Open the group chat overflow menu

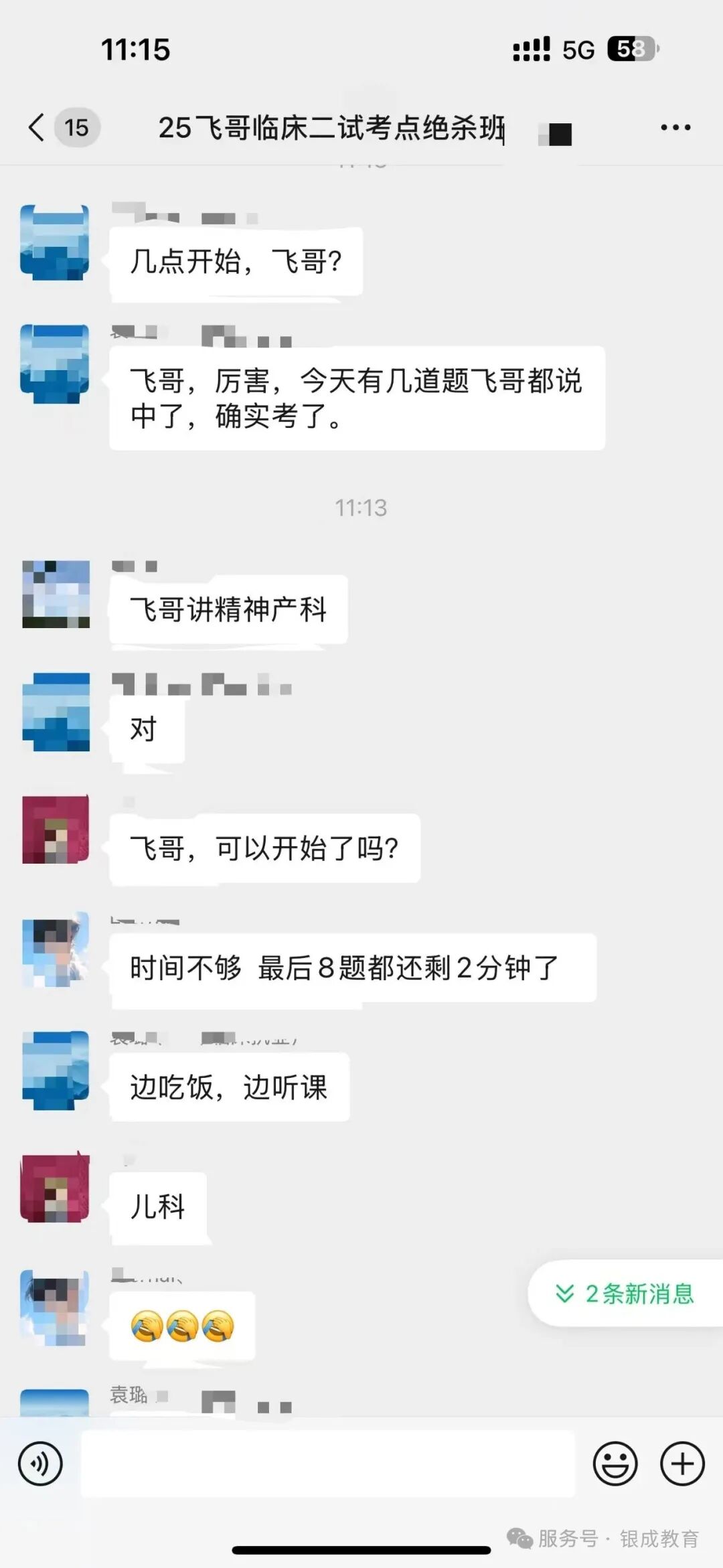675,127
